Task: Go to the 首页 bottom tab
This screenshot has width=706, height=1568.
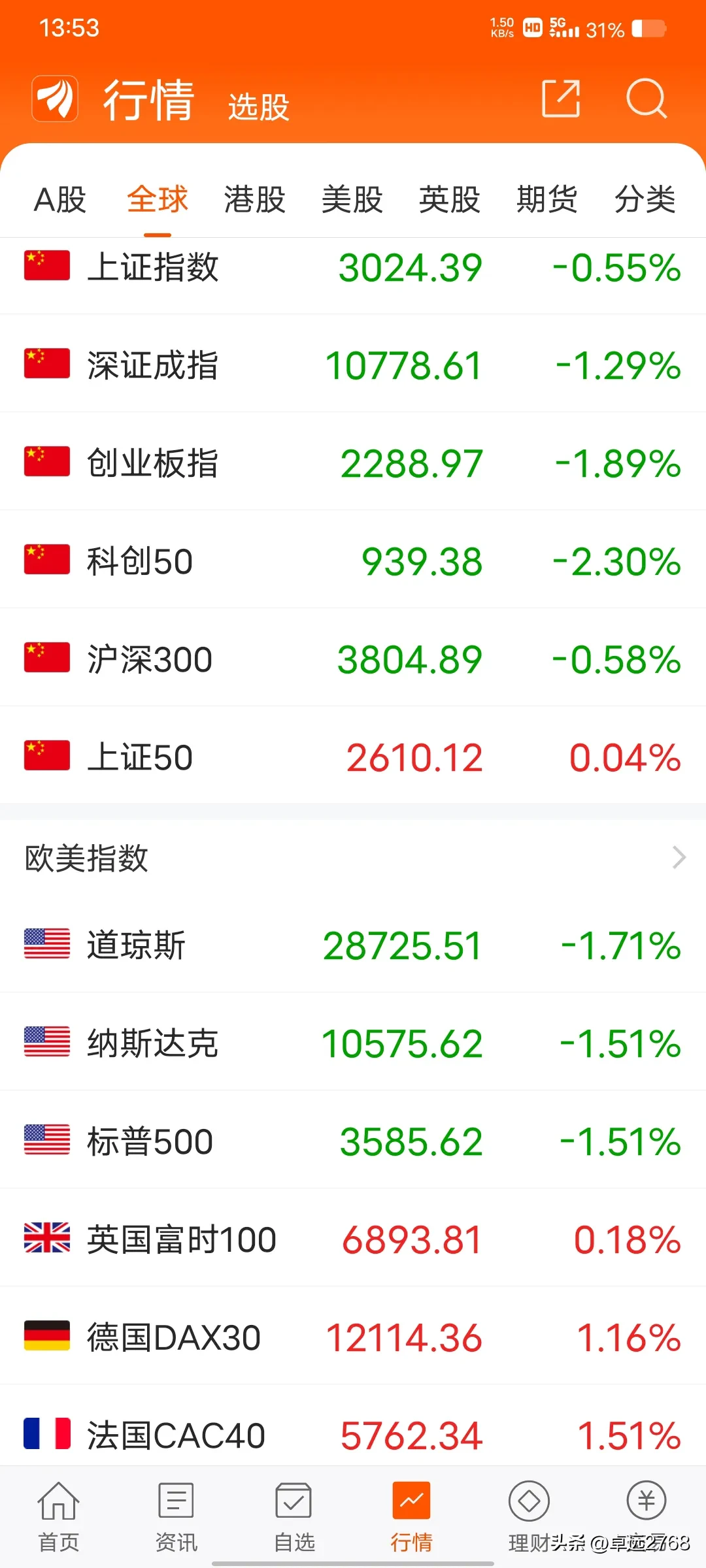Action: (x=59, y=1516)
